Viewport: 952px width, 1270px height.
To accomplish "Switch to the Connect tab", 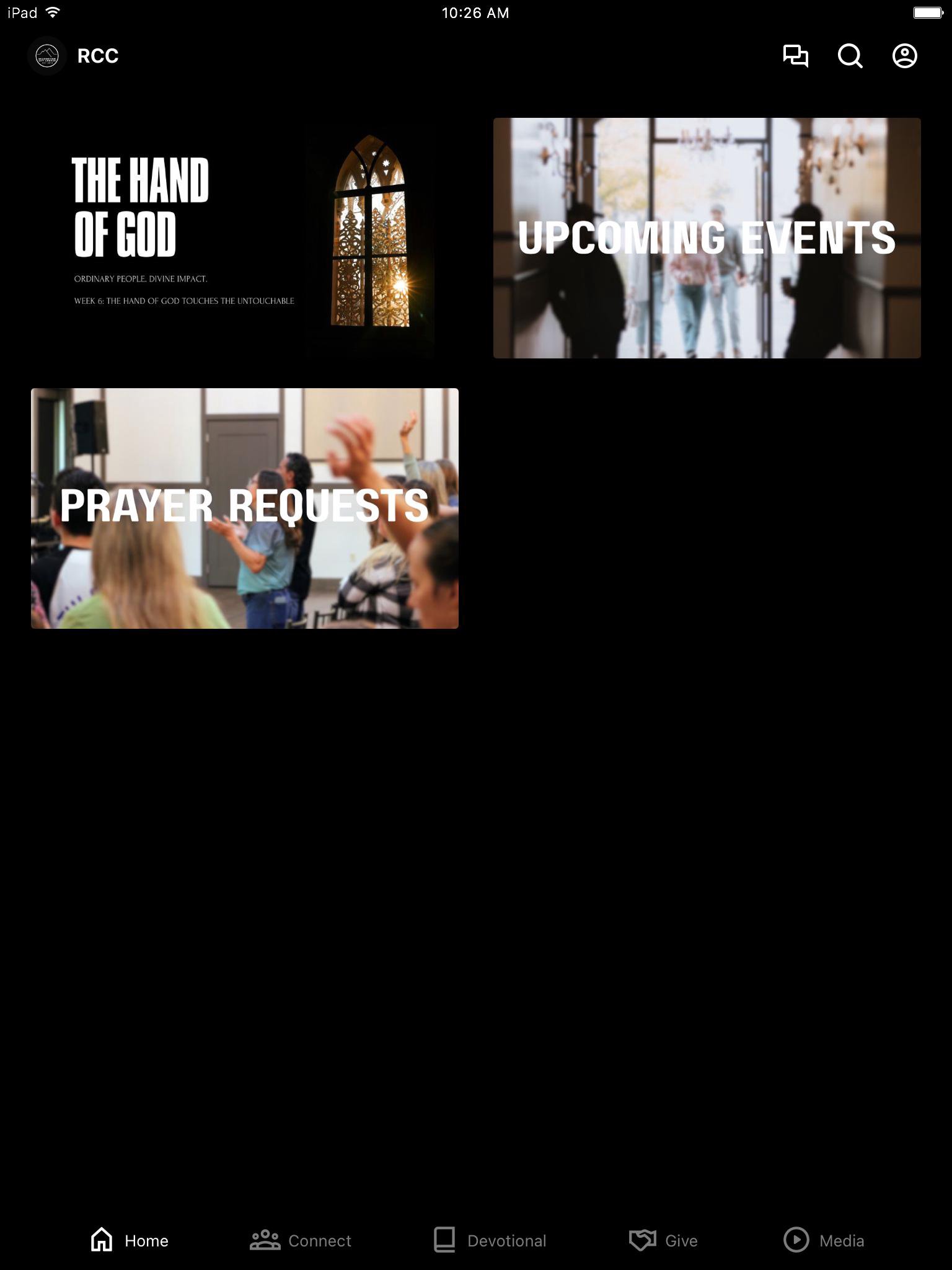I will click(x=301, y=1240).
